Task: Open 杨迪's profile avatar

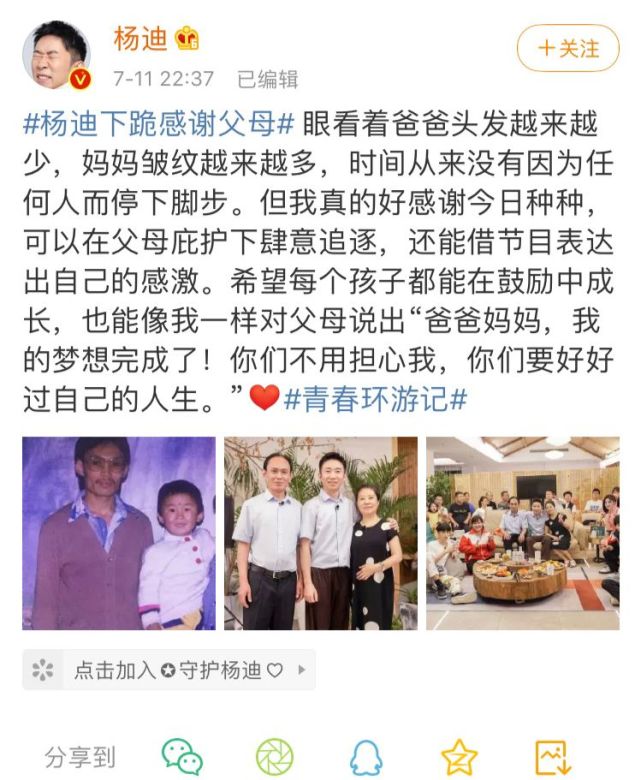Action: pyautogui.click(x=56, y=55)
